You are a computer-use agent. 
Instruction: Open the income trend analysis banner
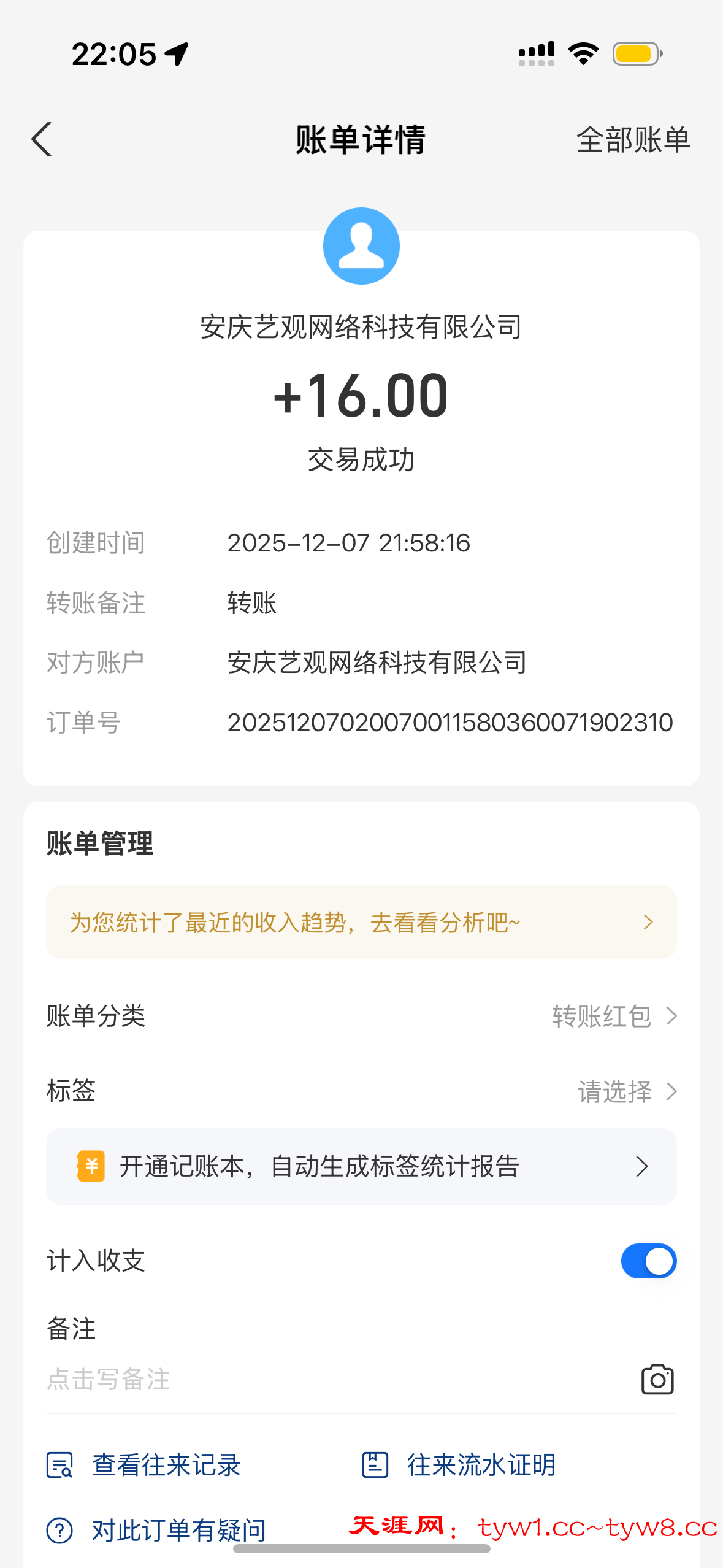point(361,922)
